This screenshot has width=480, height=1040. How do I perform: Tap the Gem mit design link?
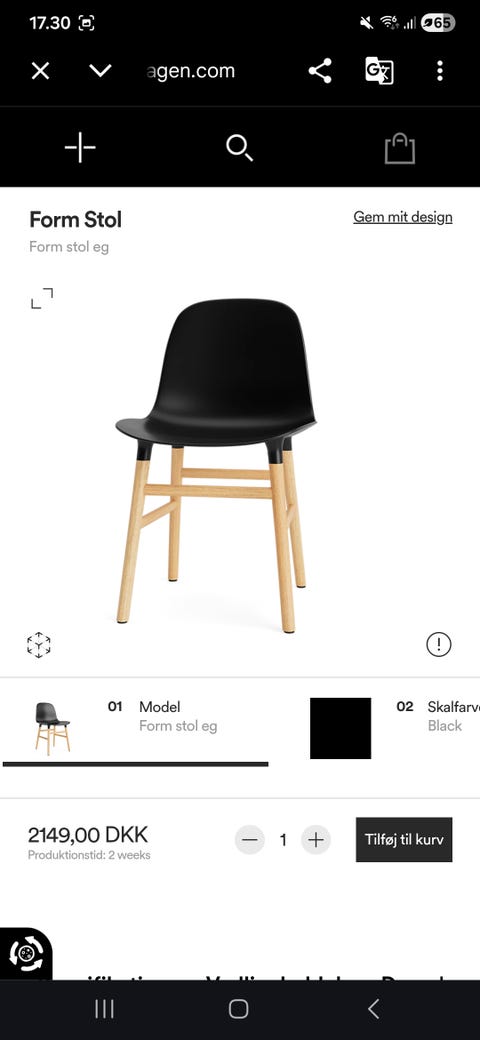tap(402, 217)
